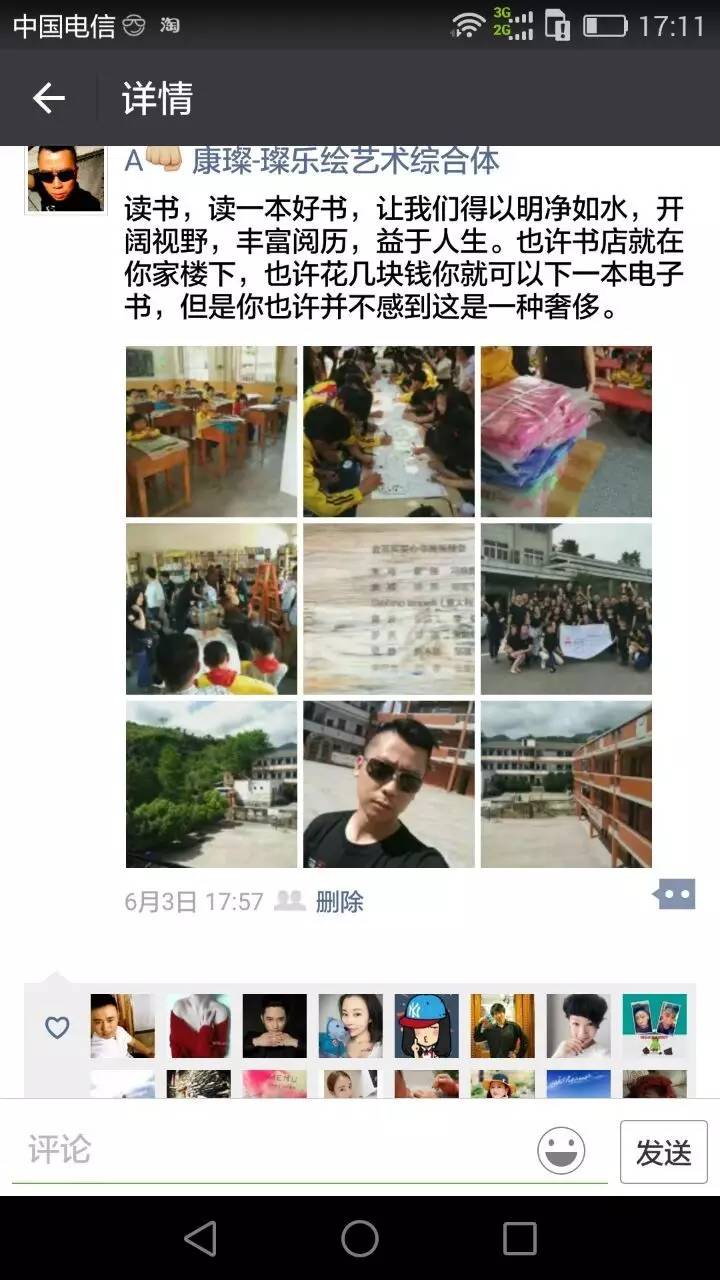The image size is (720, 1280).
Task: View the man in sunglasses selfie
Action: click(x=389, y=784)
